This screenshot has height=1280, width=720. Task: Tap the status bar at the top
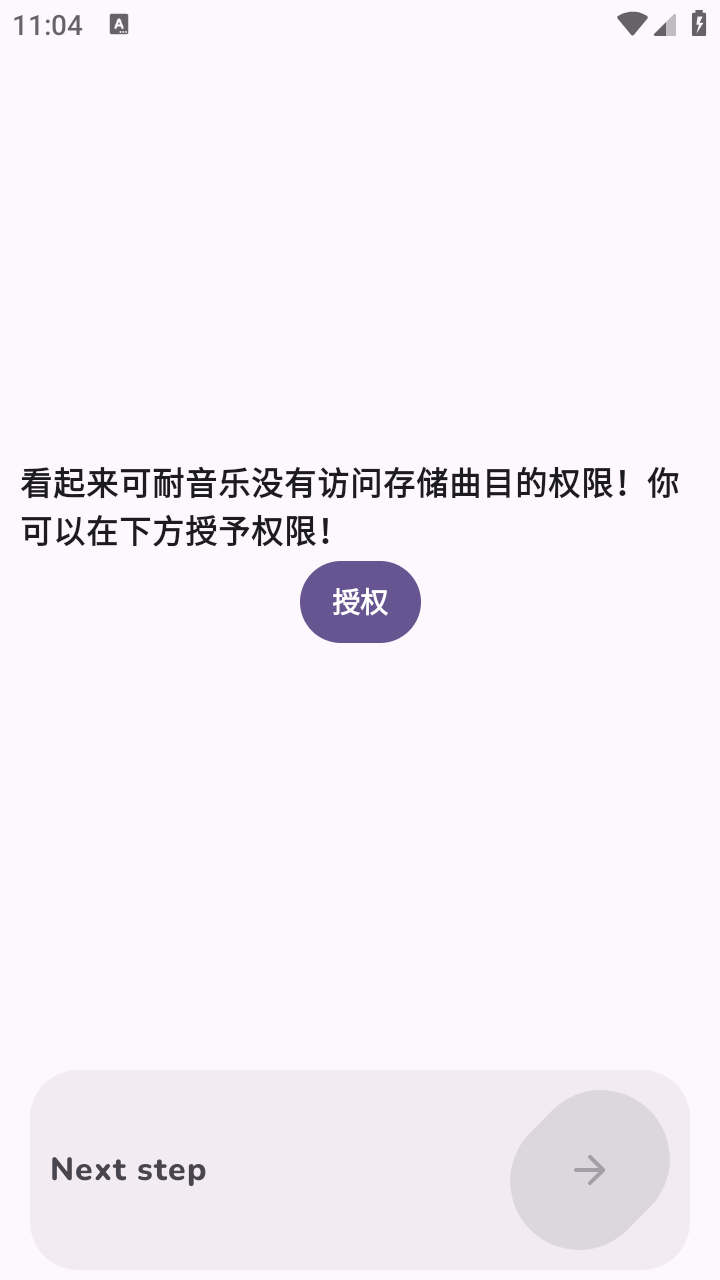(360, 25)
